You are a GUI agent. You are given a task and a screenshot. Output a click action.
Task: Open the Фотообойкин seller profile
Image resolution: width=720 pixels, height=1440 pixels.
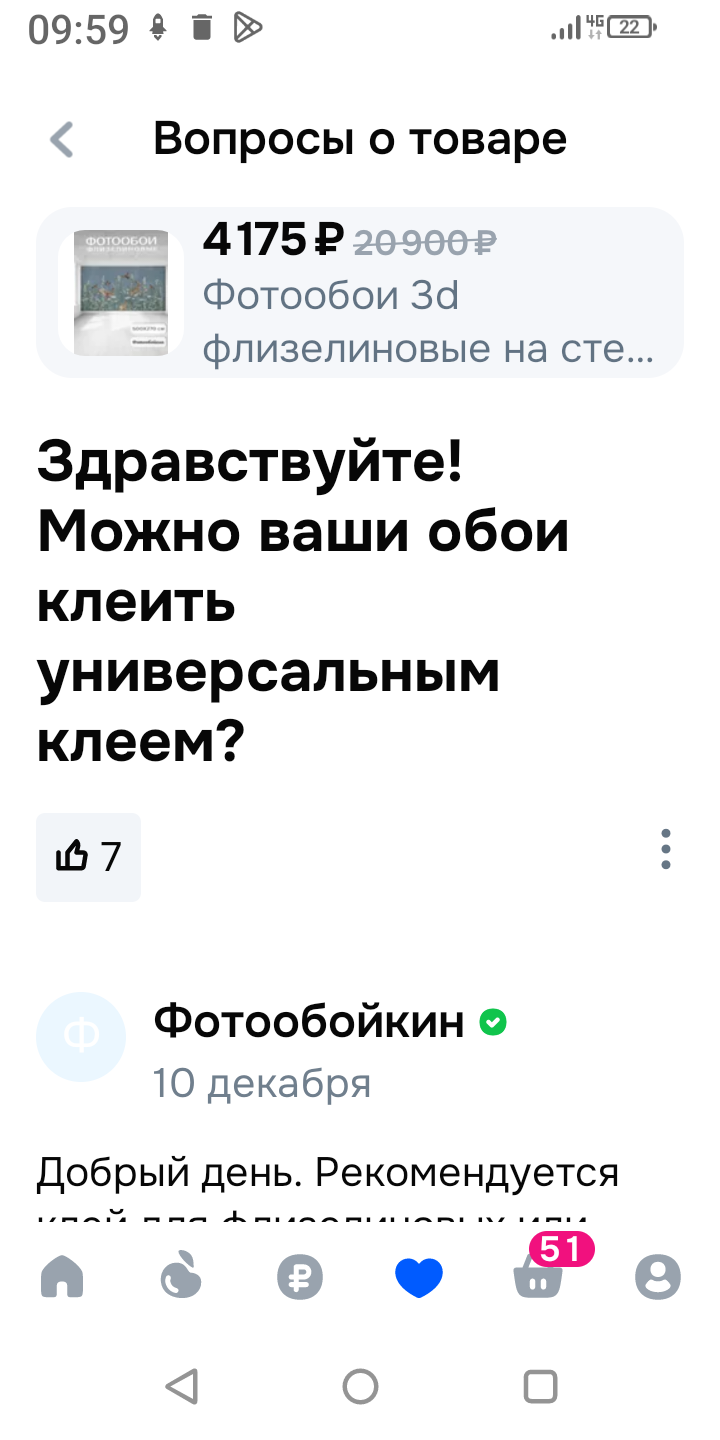pyautogui.click(x=310, y=1022)
